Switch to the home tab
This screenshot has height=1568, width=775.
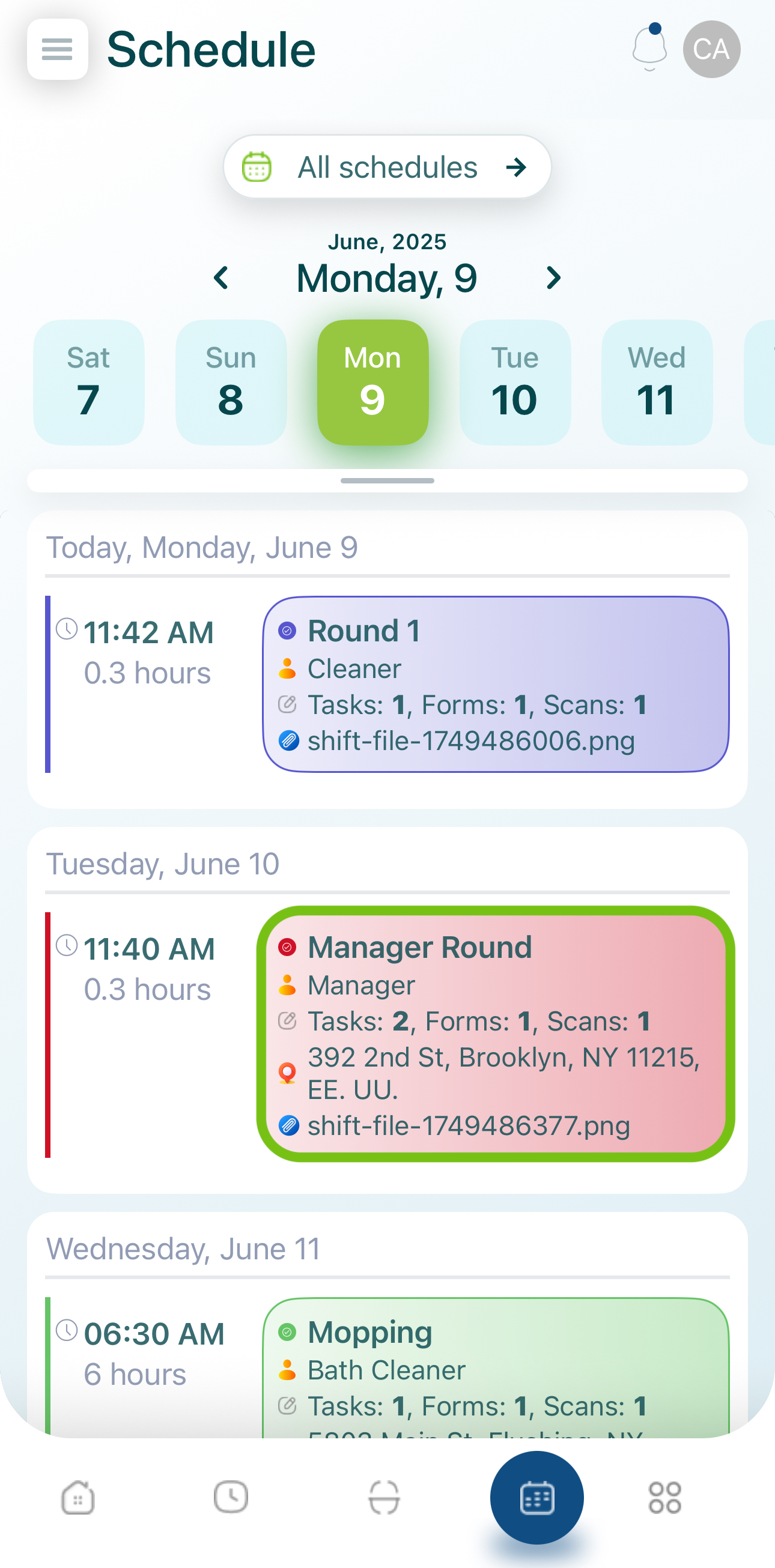(x=78, y=1497)
